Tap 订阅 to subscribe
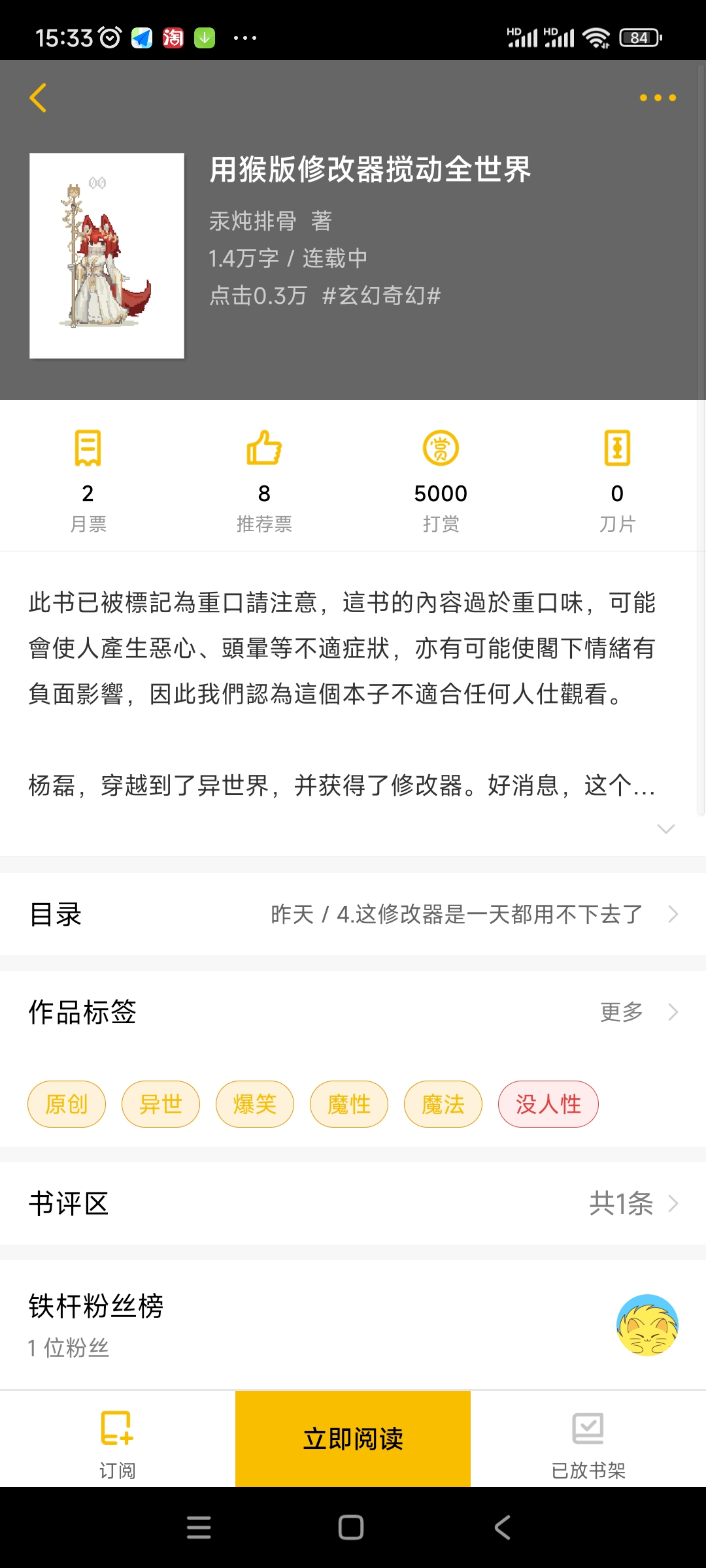Image resolution: width=706 pixels, height=1568 pixels. click(x=118, y=1440)
